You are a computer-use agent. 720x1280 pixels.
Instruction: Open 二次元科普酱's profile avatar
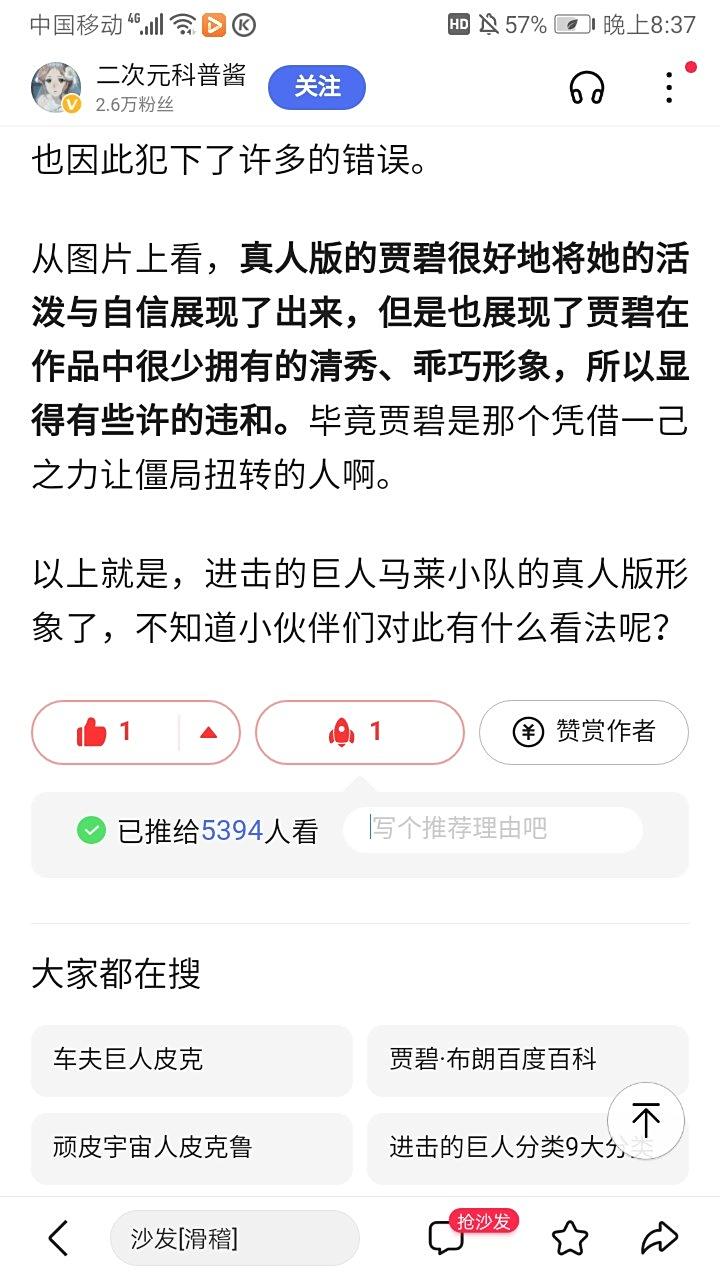click(x=56, y=88)
